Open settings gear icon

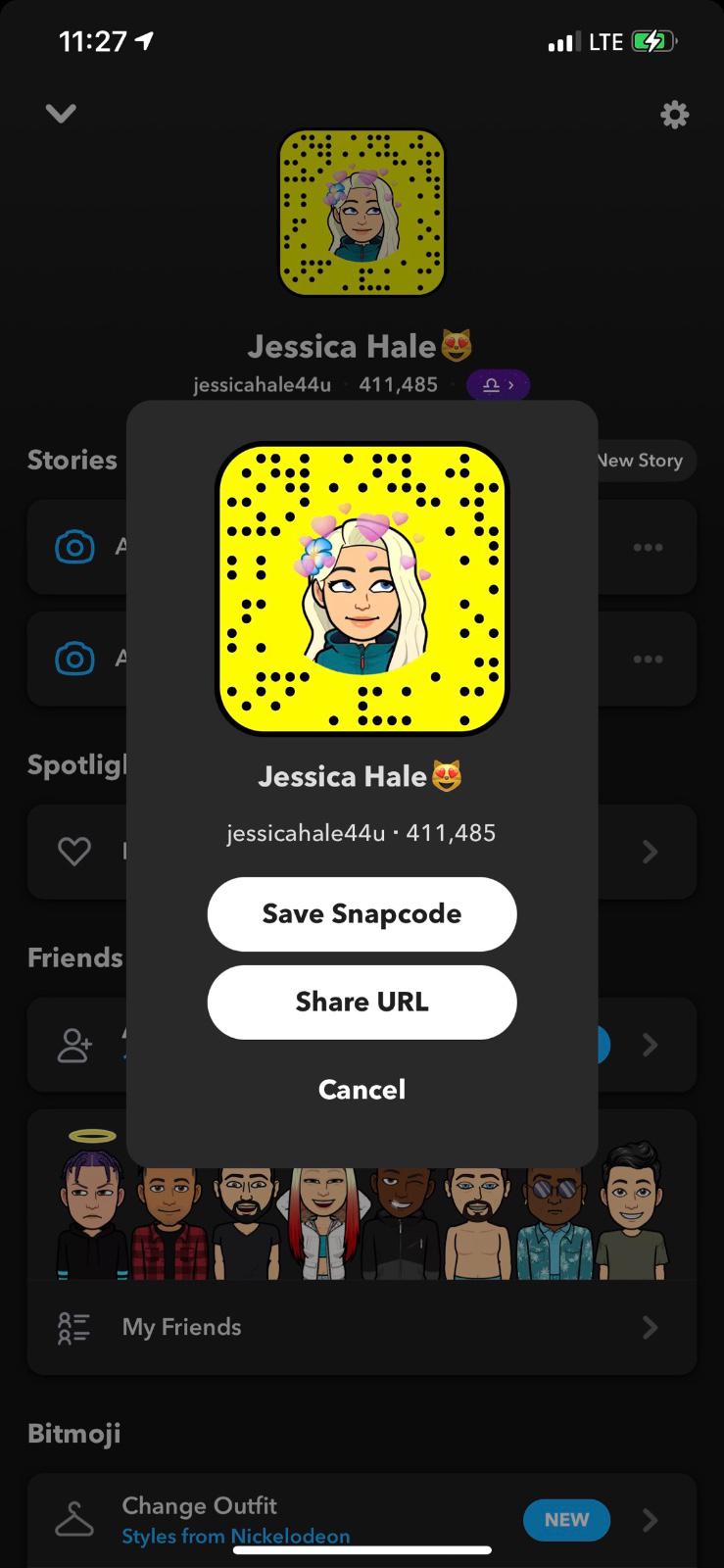(674, 116)
